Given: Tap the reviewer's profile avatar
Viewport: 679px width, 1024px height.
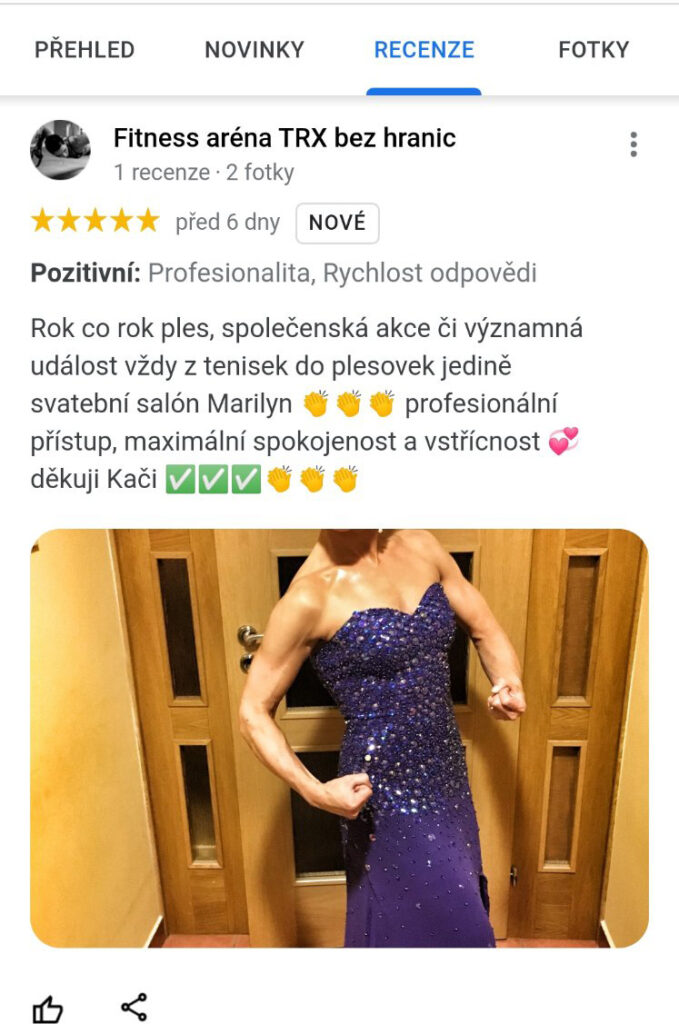Looking at the screenshot, I should click(x=60, y=150).
